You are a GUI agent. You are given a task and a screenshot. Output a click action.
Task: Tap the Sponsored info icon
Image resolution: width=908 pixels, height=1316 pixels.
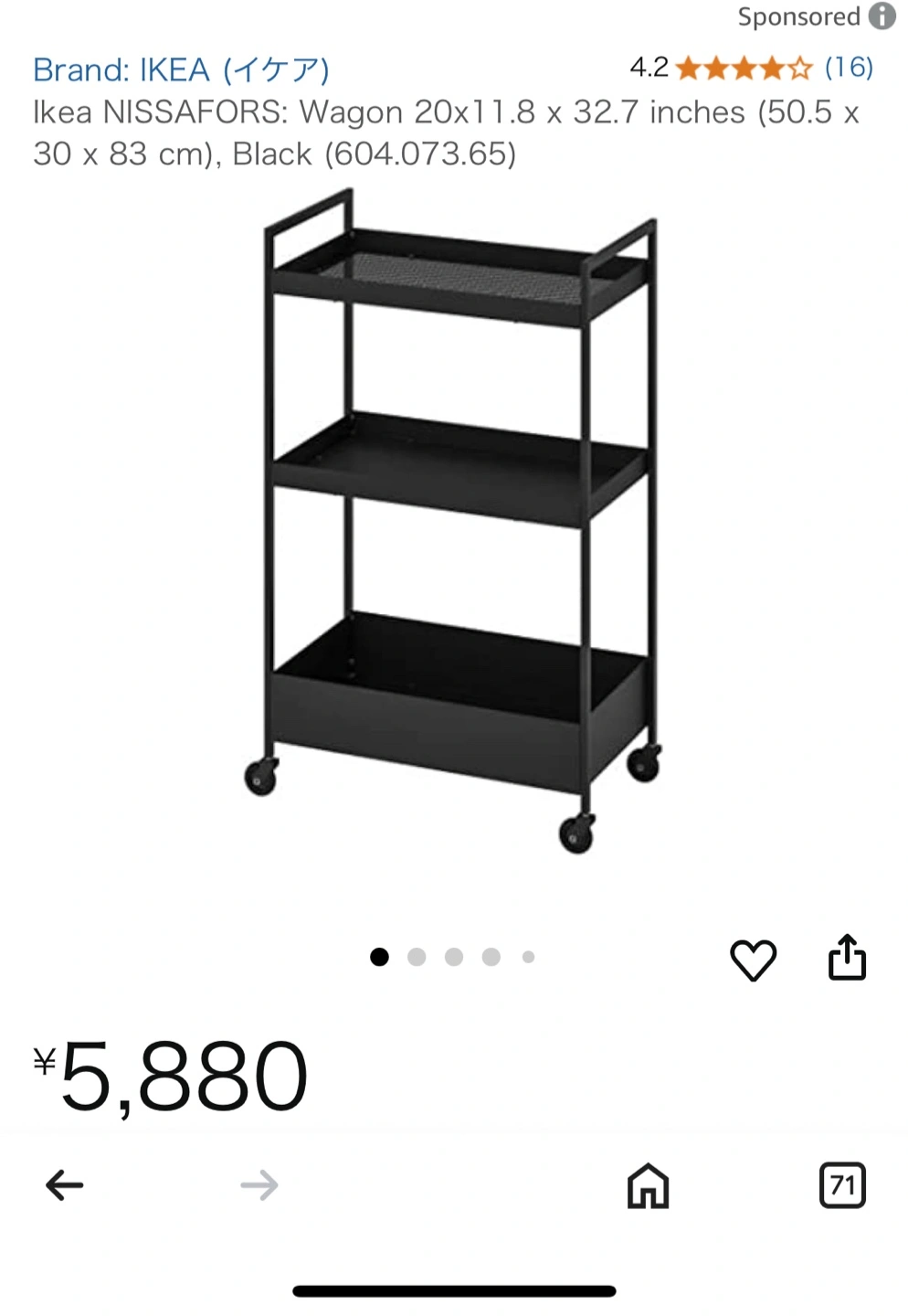pyautogui.click(x=882, y=16)
